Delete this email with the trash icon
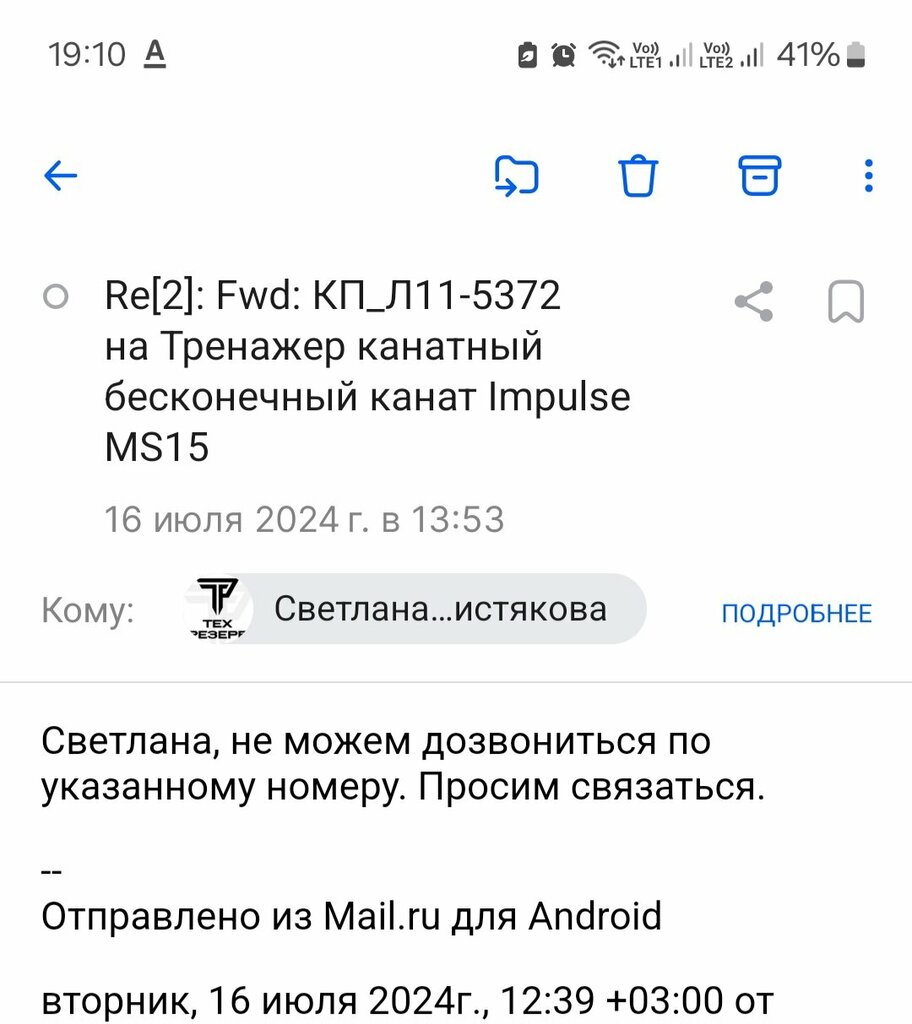 638,177
